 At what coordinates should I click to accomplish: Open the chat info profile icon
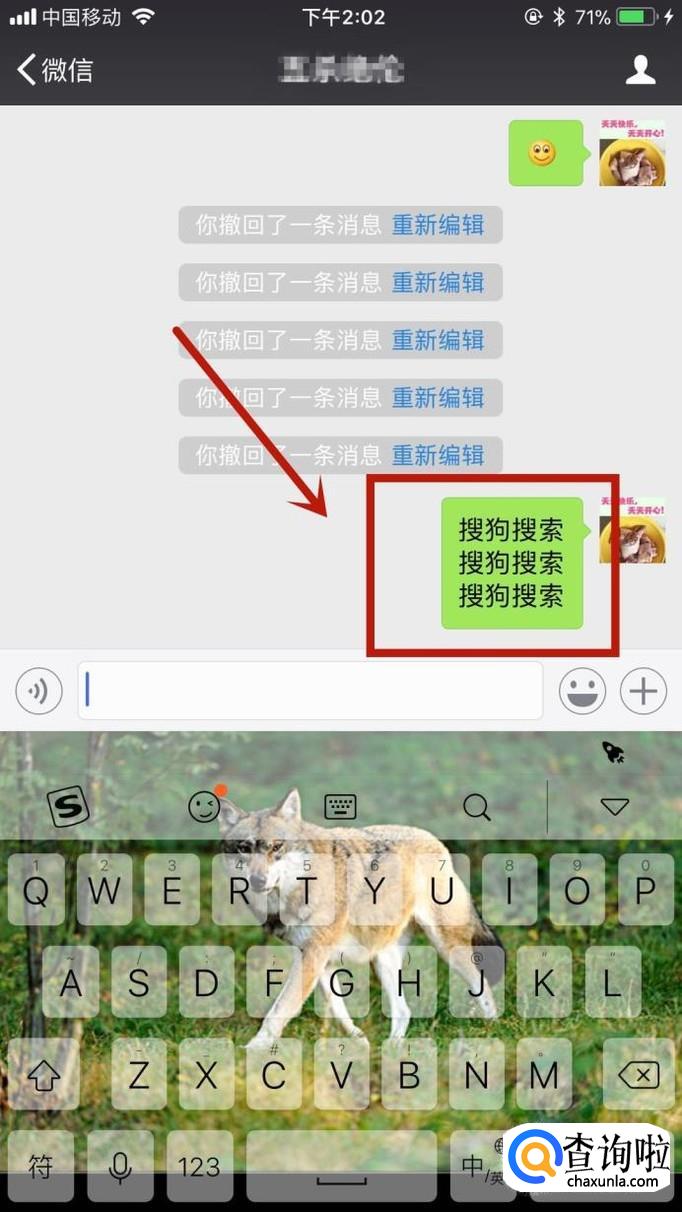[x=640, y=70]
